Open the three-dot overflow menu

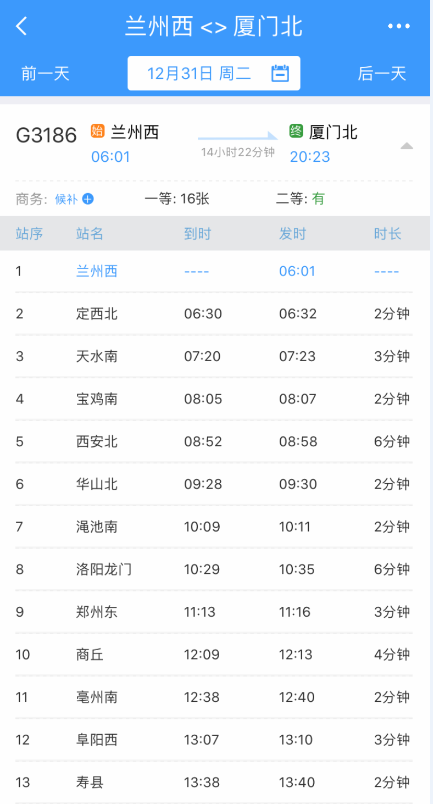click(399, 26)
